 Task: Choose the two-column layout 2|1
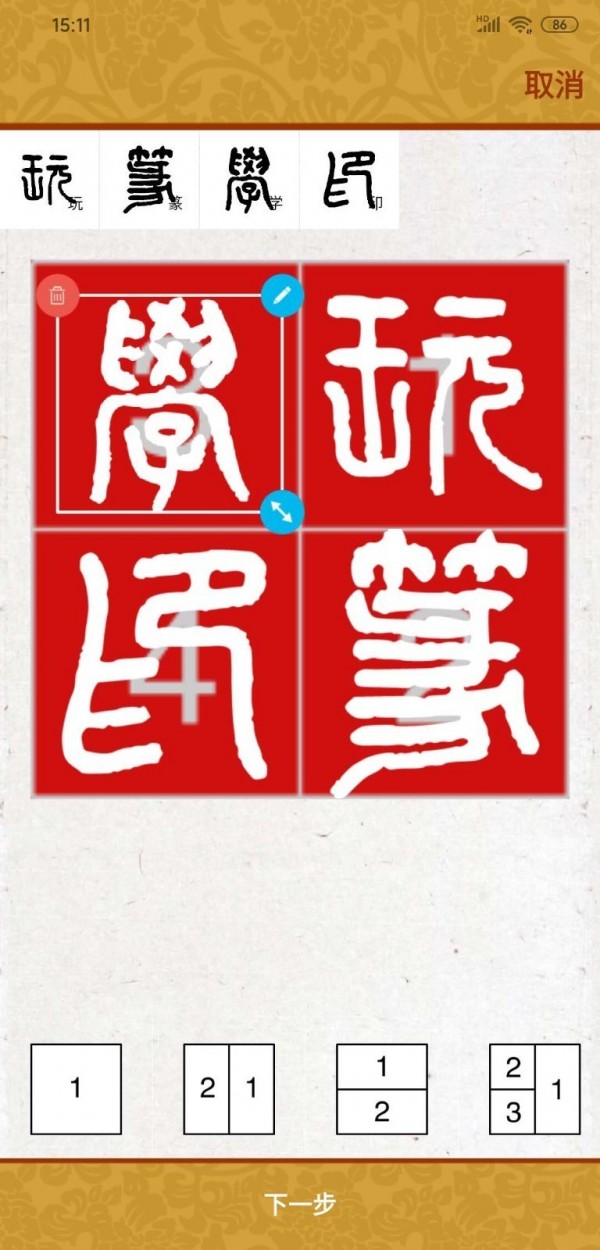point(229,1089)
